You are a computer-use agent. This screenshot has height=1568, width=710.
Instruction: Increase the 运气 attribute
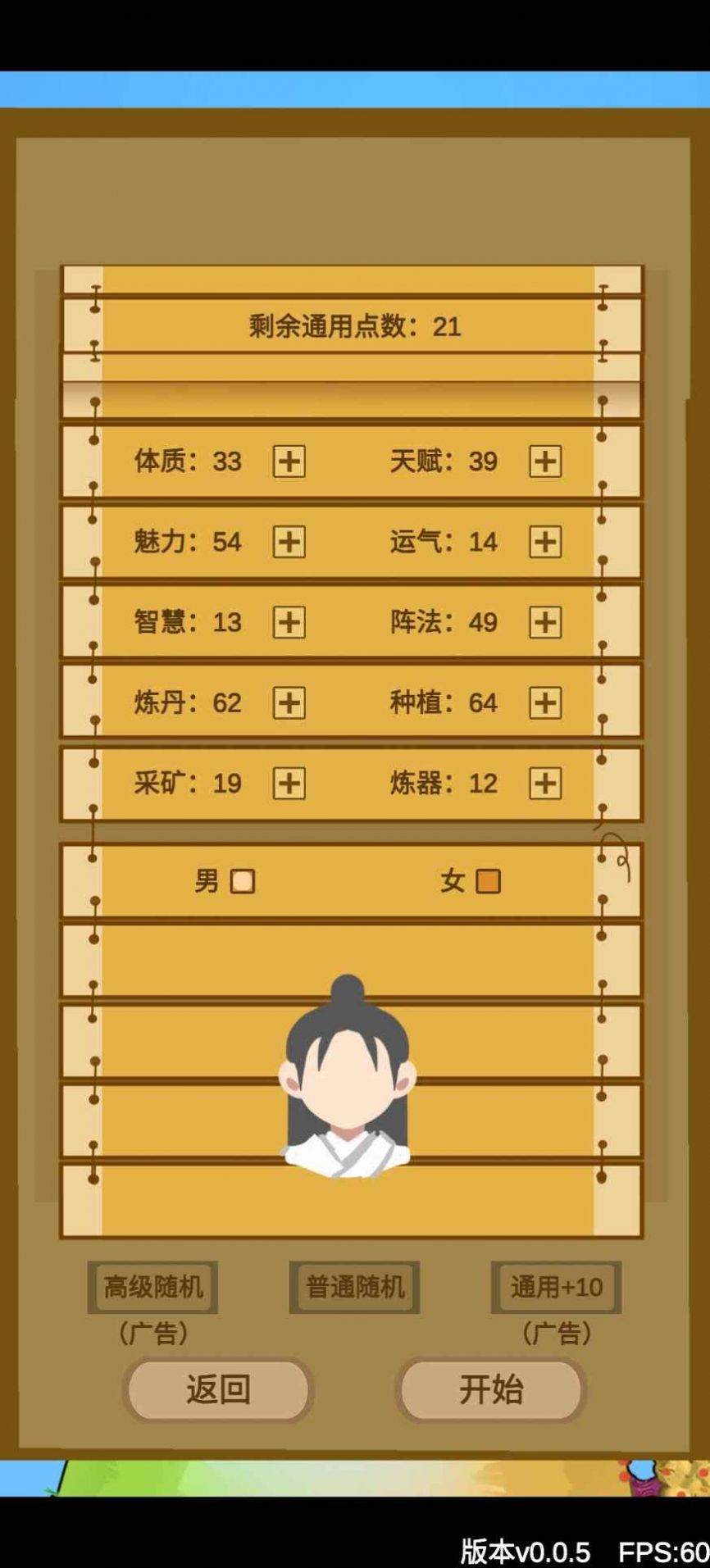click(x=545, y=542)
